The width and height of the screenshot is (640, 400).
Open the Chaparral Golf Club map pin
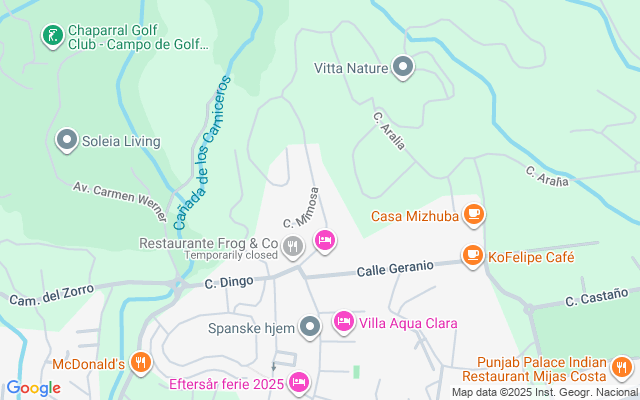point(53,36)
